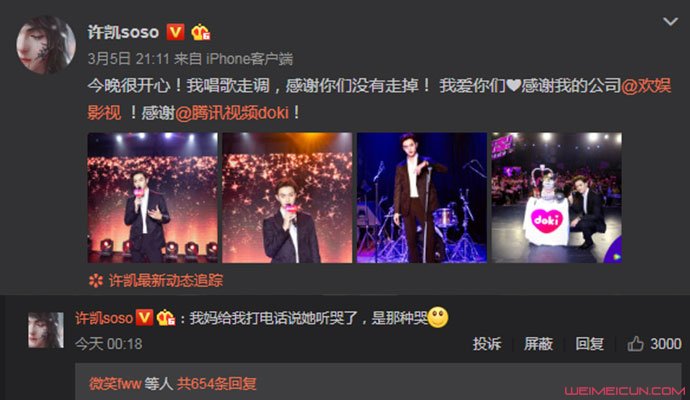Block the comment with 屏蔽

(x=538, y=344)
